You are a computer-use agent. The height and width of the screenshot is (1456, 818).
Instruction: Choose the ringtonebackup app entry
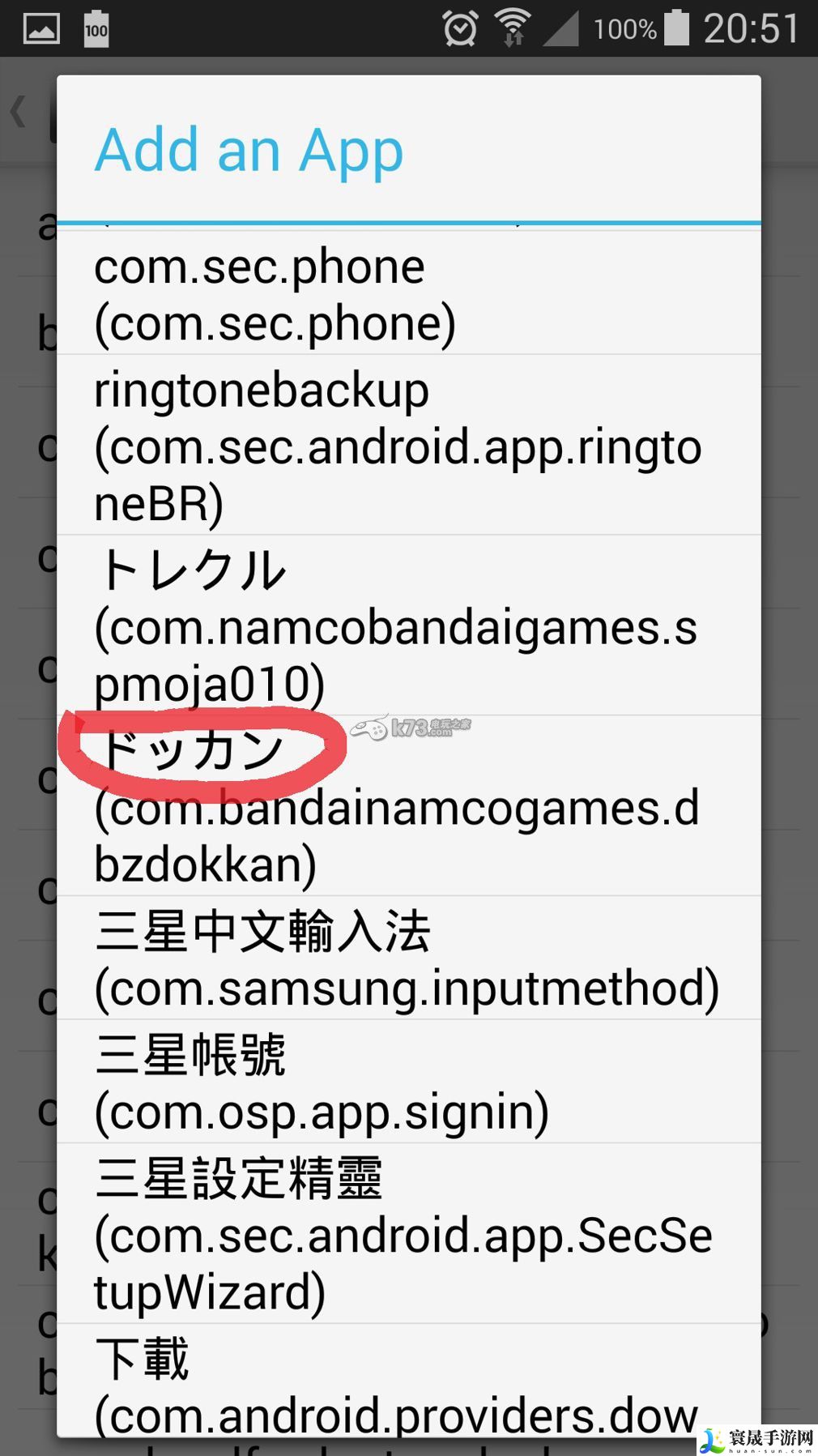point(408,446)
